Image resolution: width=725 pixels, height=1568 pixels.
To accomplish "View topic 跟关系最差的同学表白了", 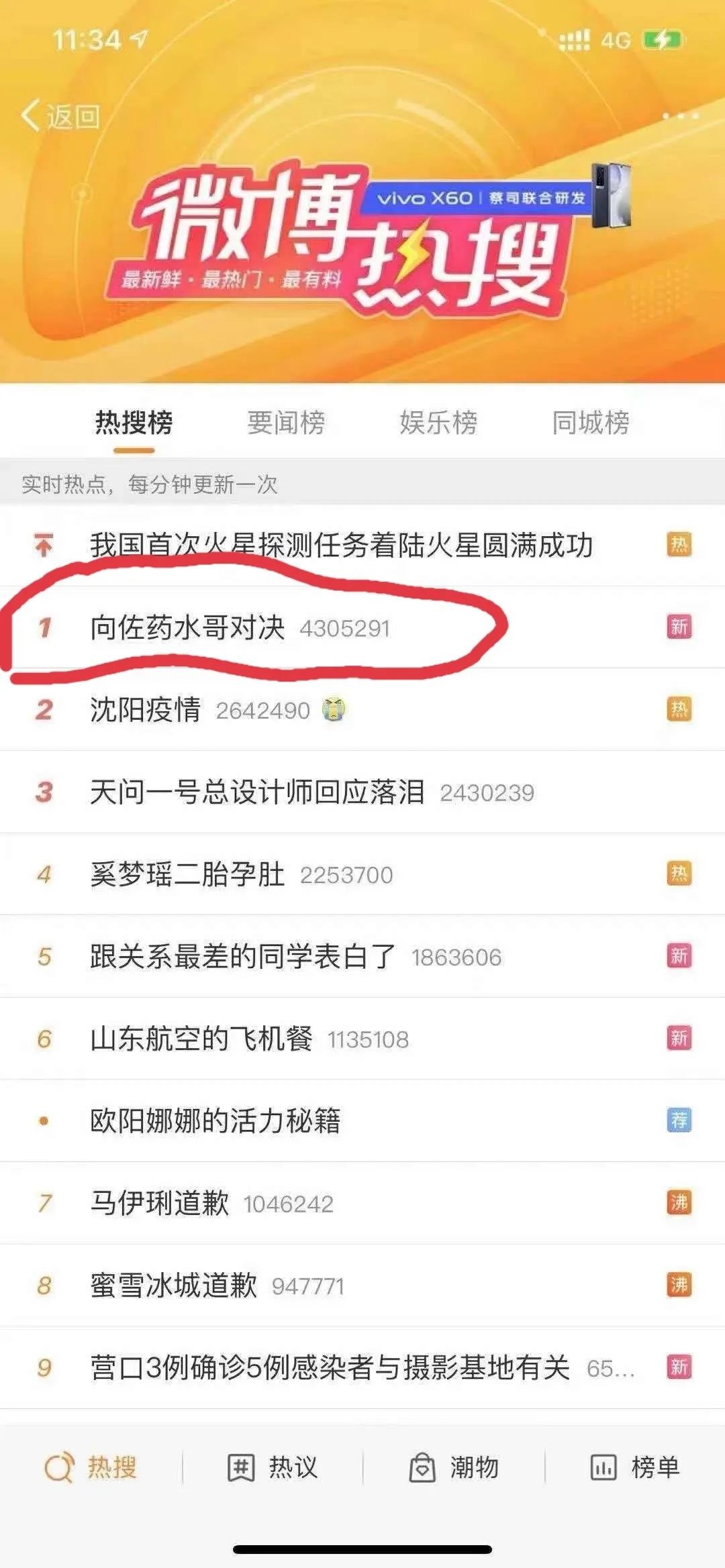I will point(243,957).
